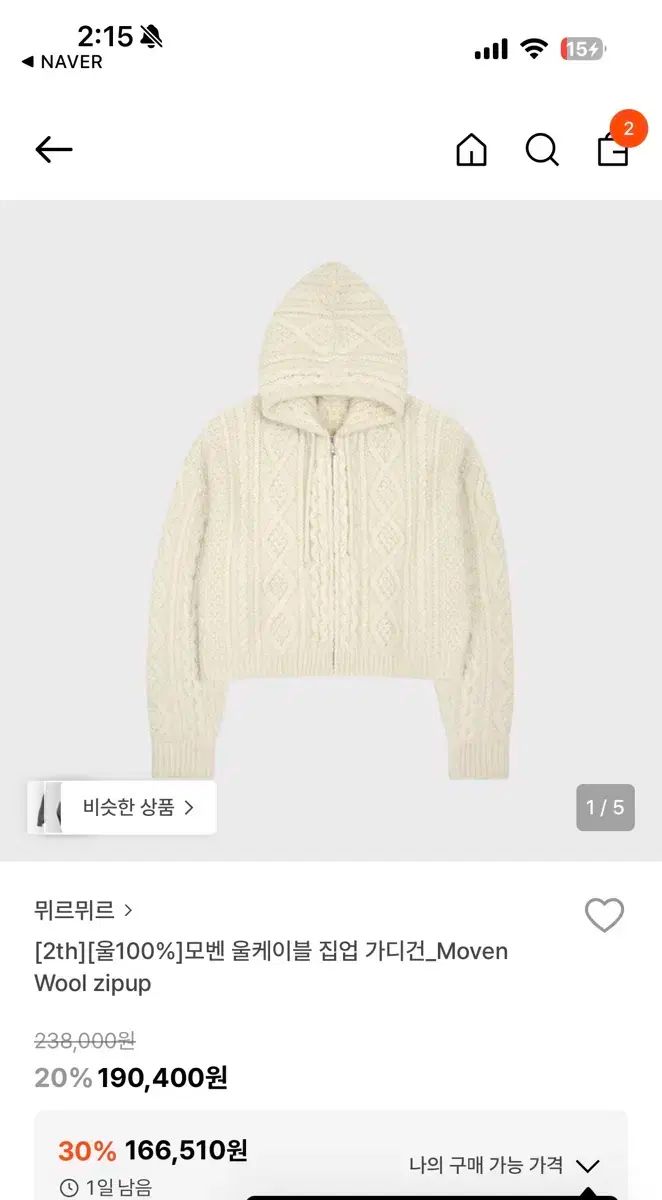Image resolution: width=662 pixels, height=1200 pixels.
Task: View 비슷한 상품 similar products
Action: [x=137, y=807]
